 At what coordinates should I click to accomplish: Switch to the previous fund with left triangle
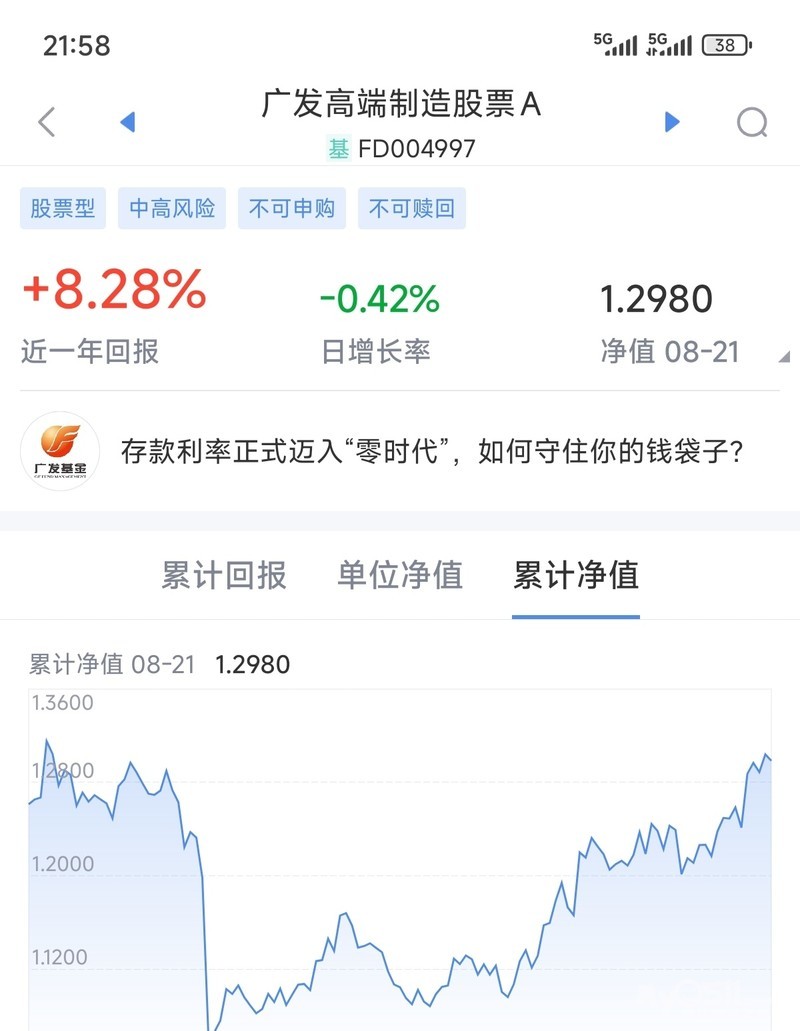127,122
